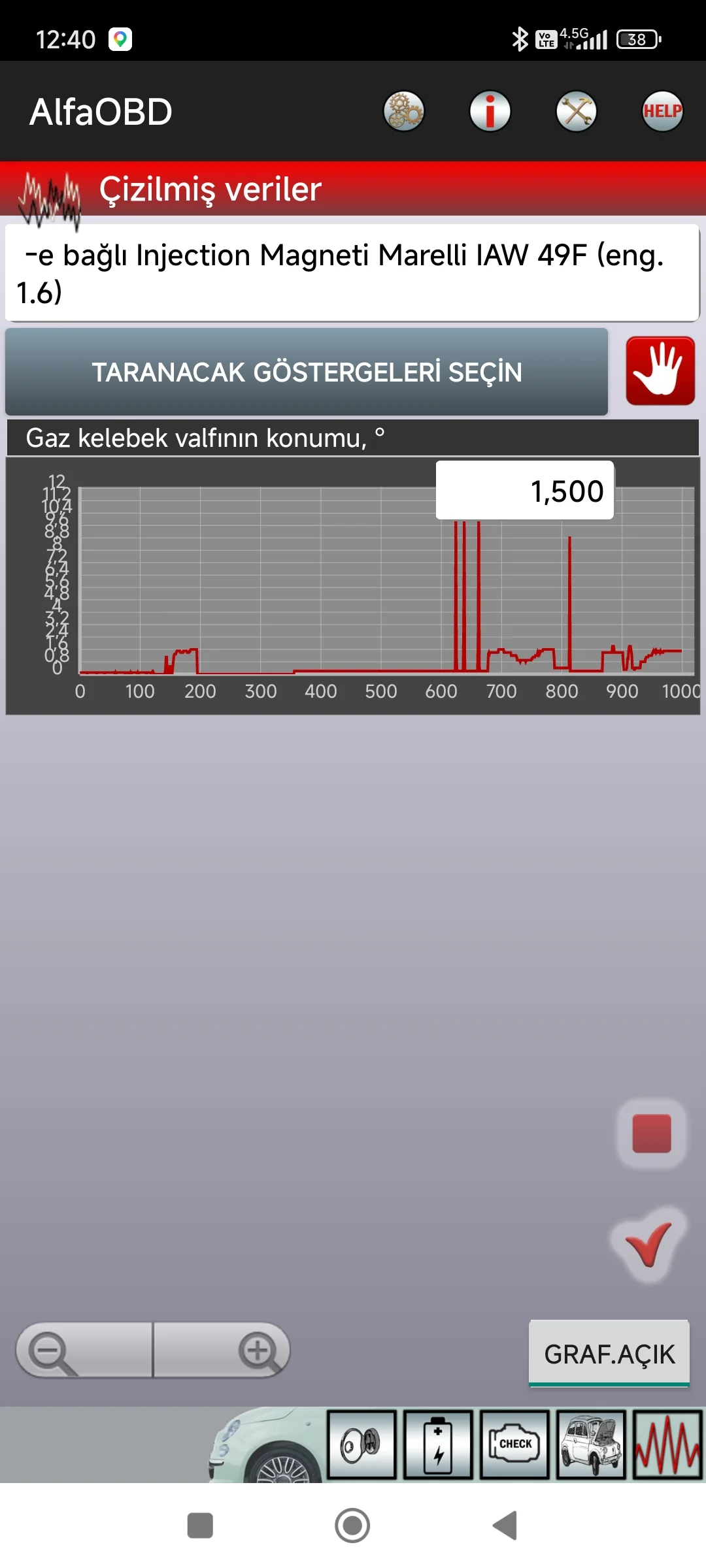Switch to the red waveform graph tab
The height and width of the screenshot is (1568, 706).
pos(667,1445)
